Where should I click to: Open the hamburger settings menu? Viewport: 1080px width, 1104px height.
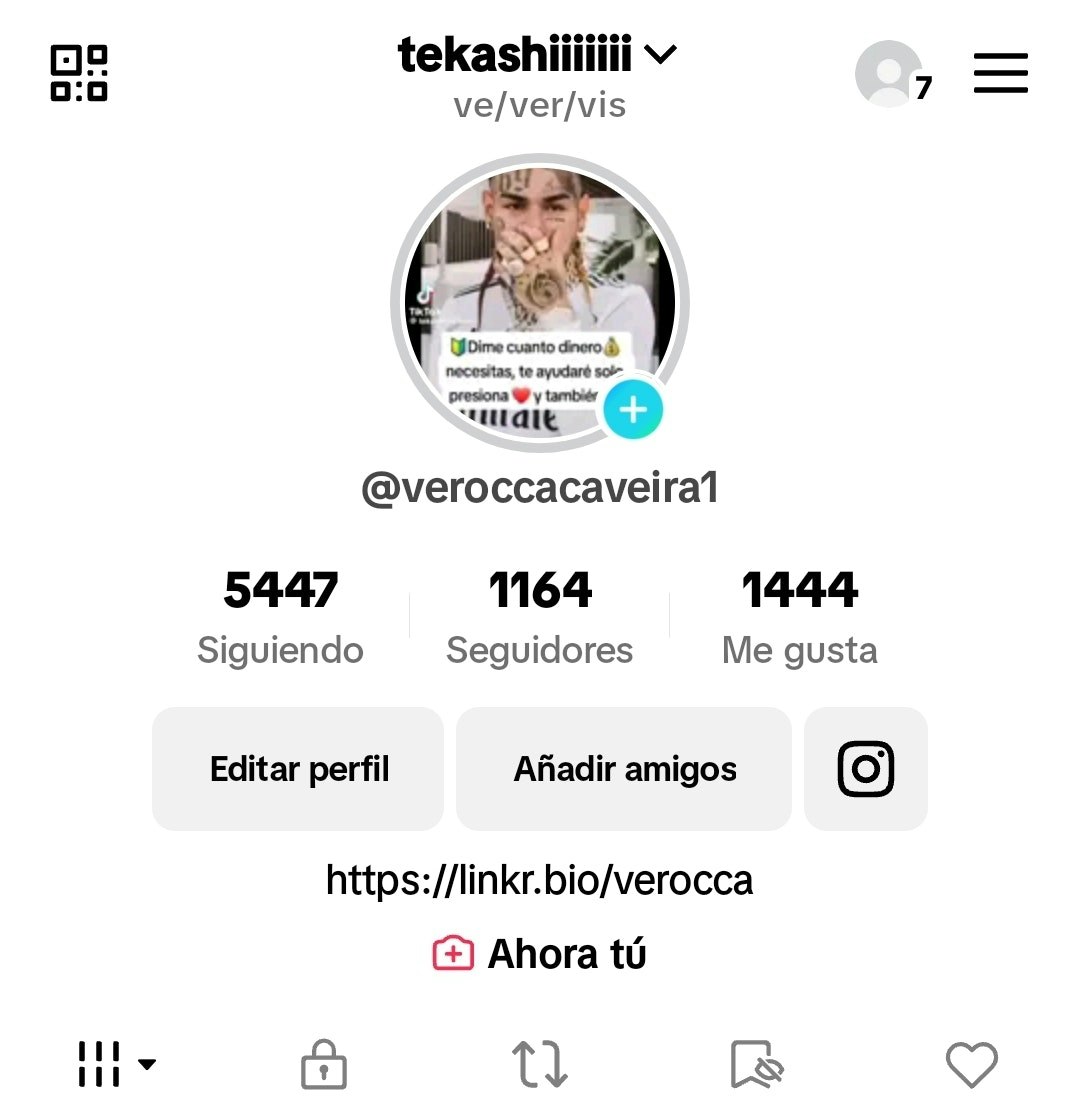tap(1000, 73)
